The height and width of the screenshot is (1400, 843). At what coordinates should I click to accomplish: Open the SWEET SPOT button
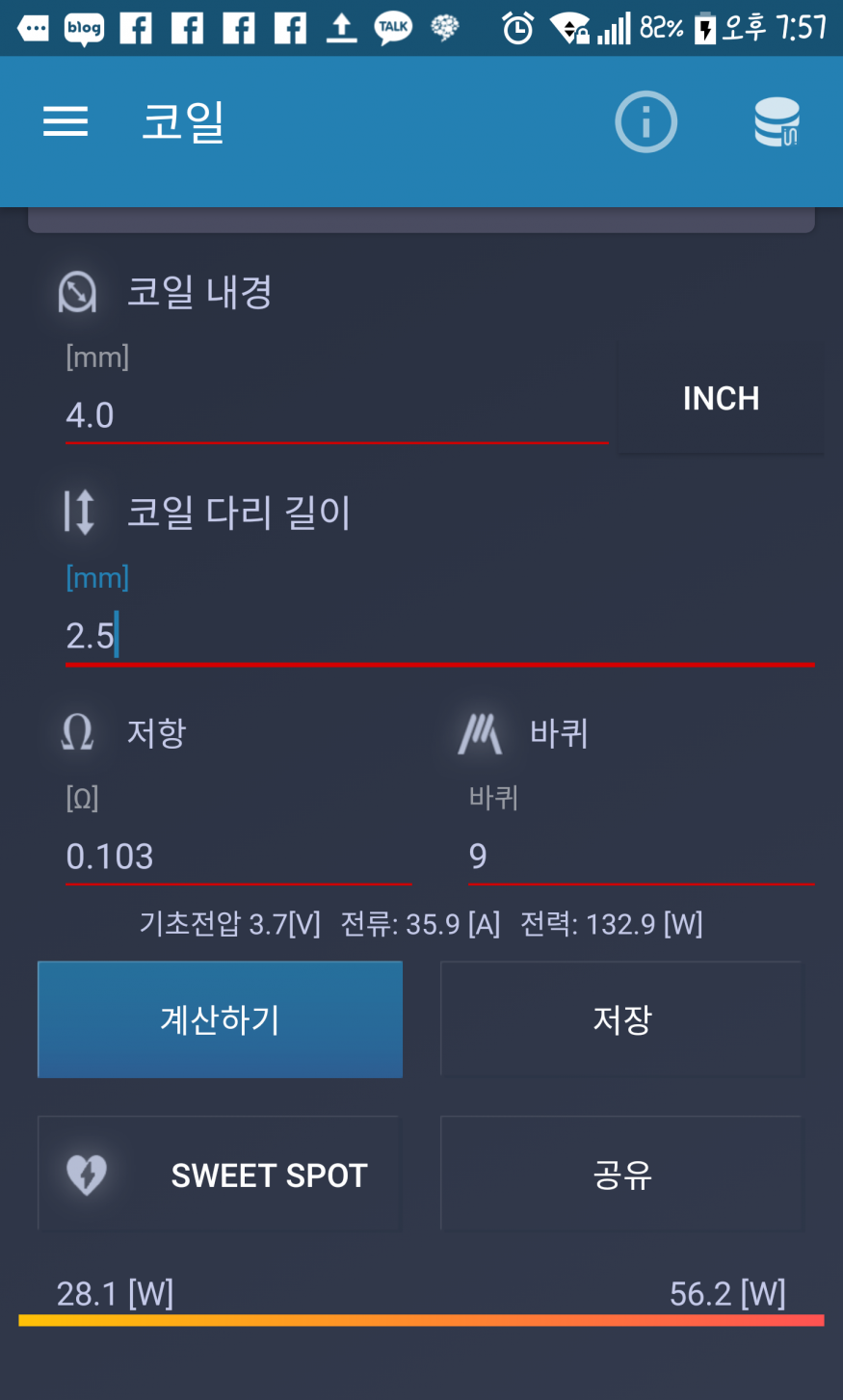pyautogui.click(x=219, y=1175)
